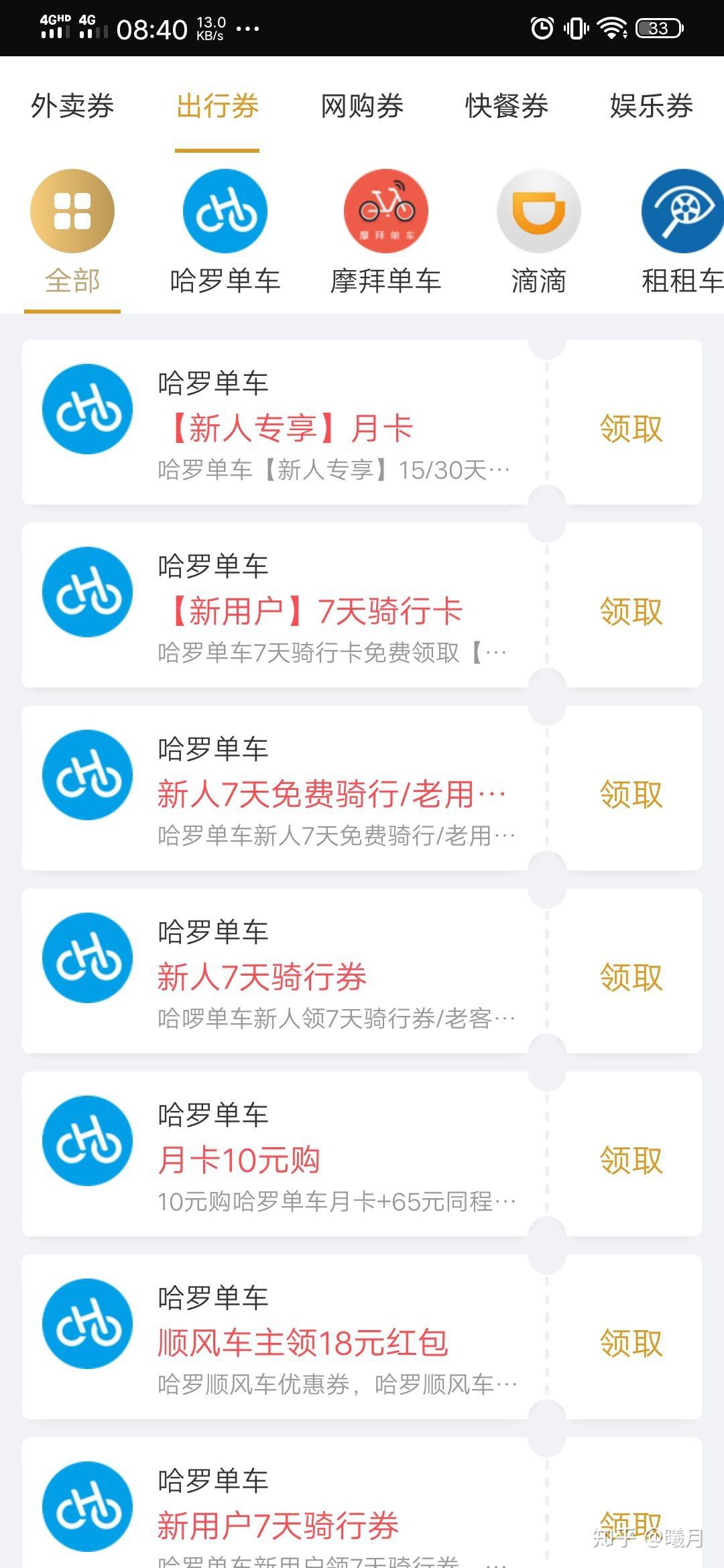Viewport: 724px width, 1568px height.
Task: Click the Wi-Fi icon in the status bar
Action: tap(611, 28)
